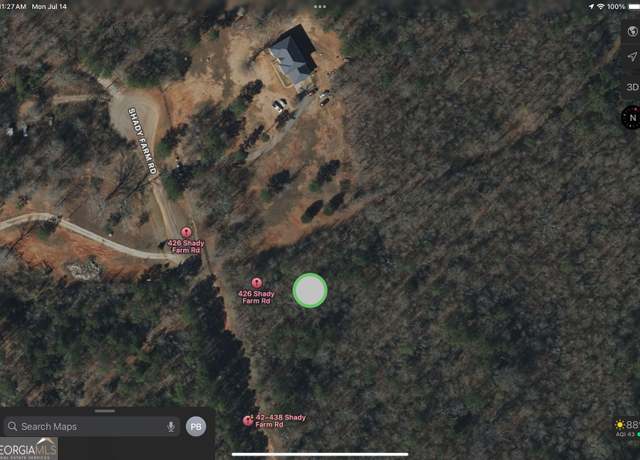Viewport: 640px width, 460px height.
Task: Open the PB profile avatar
Action: [x=196, y=426]
